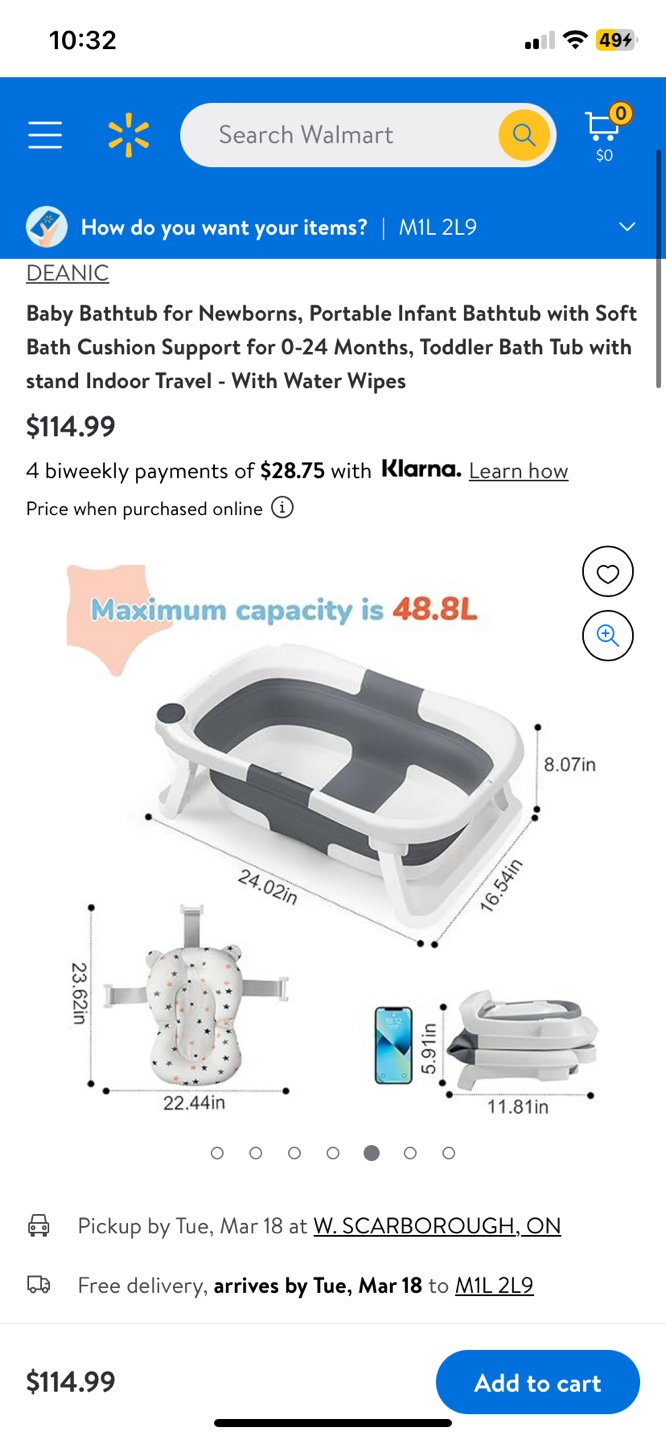Change delivery postal code M1L 2L9
The height and width of the screenshot is (1440, 666).
[494, 1286]
